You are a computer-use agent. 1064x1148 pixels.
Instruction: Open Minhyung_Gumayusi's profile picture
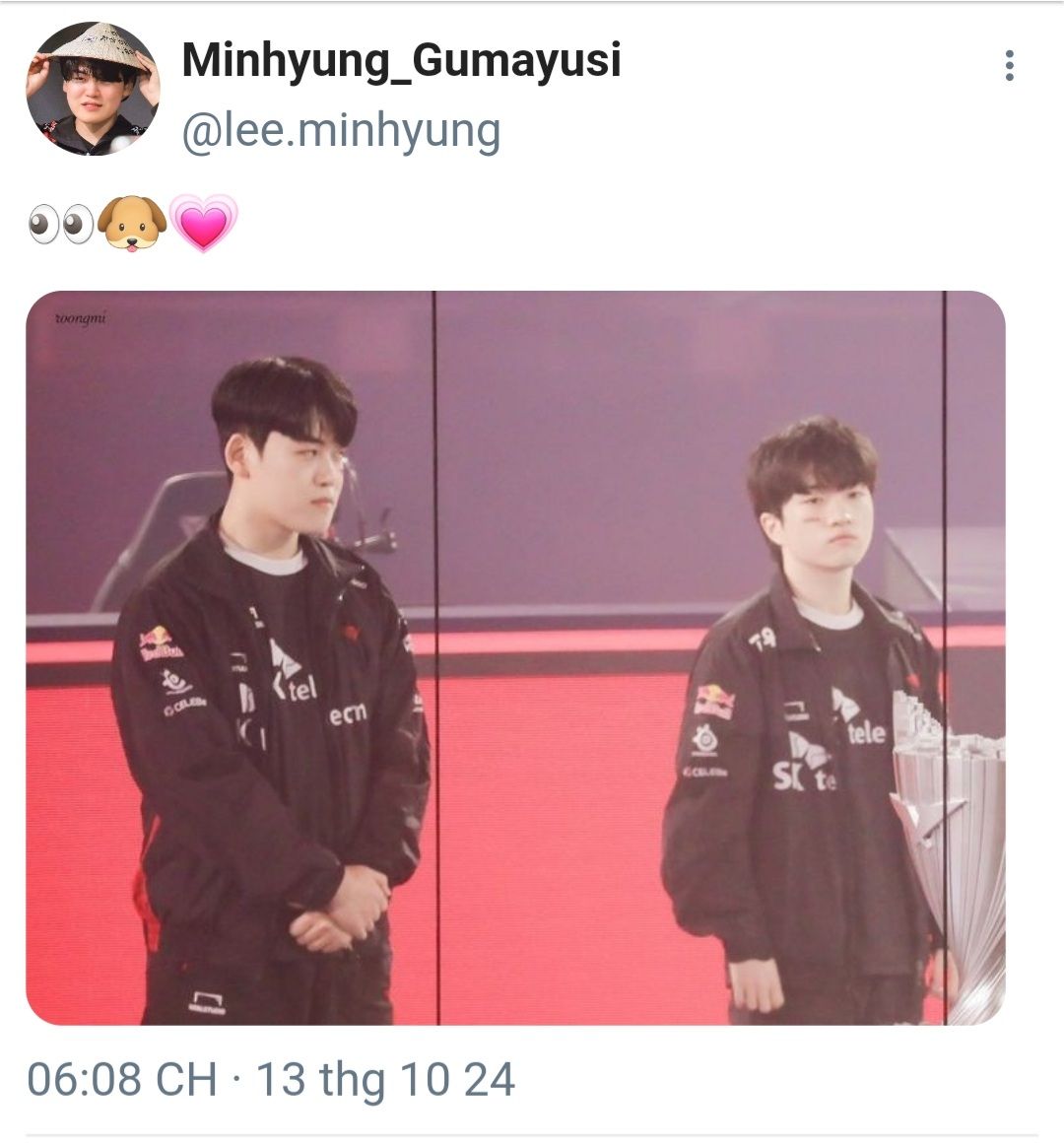click(x=92, y=90)
